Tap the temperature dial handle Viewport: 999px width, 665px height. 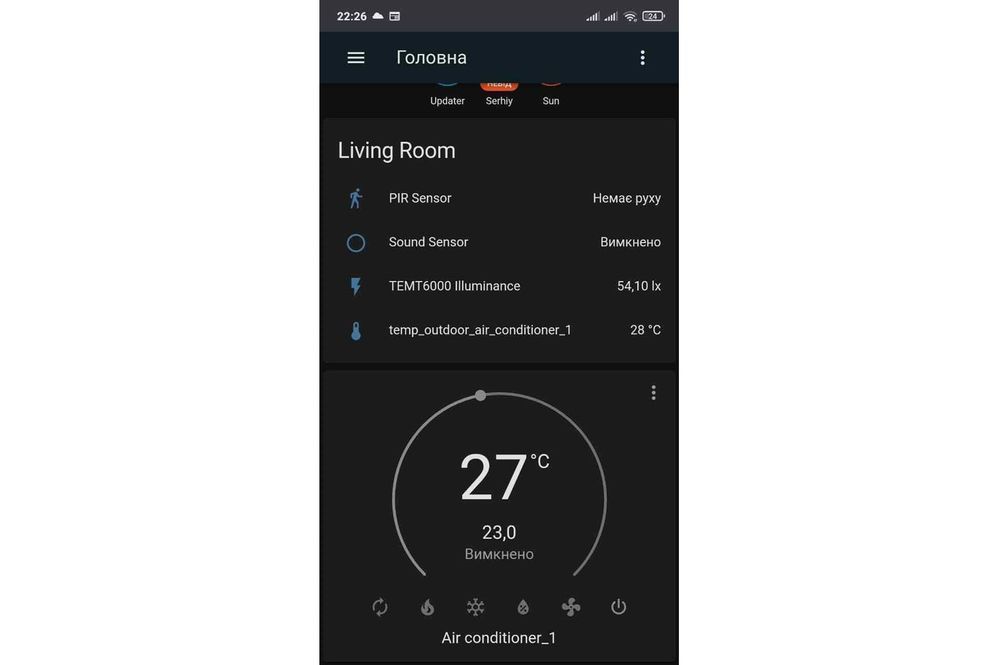pyautogui.click(x=481, y=395)
